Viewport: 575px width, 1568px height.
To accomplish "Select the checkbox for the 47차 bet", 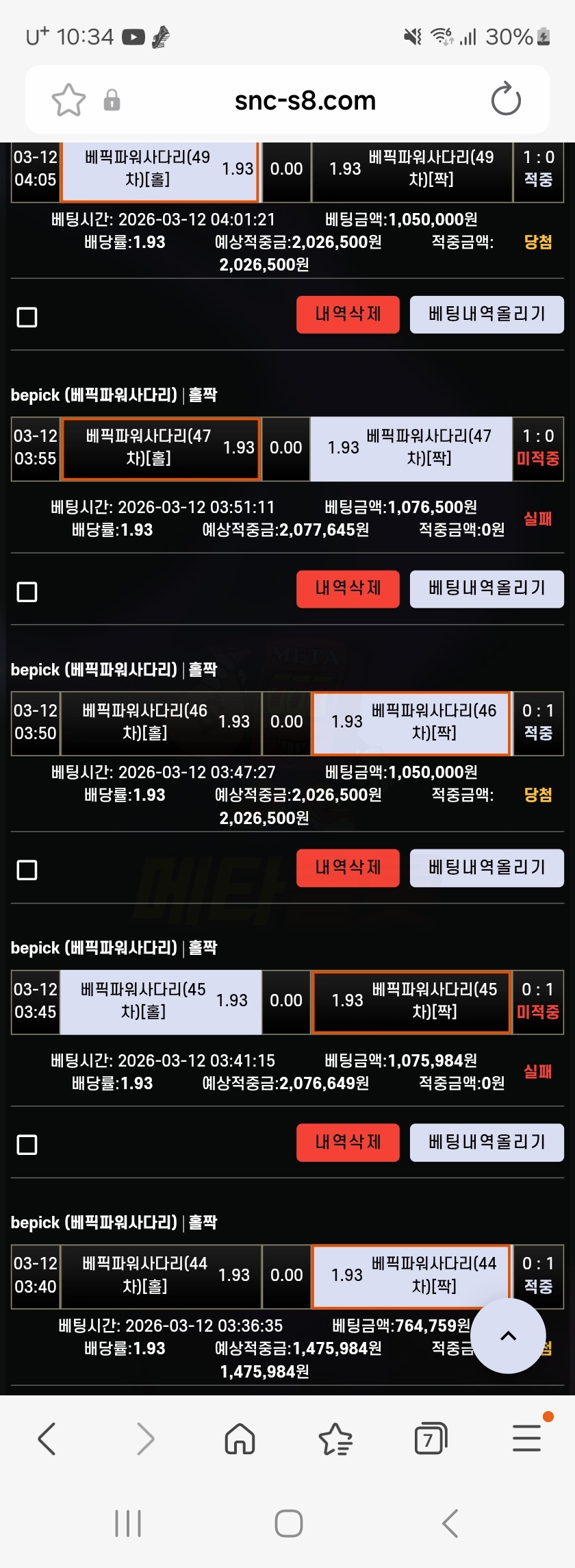I will pyautogui.click(x=27, y=592).
